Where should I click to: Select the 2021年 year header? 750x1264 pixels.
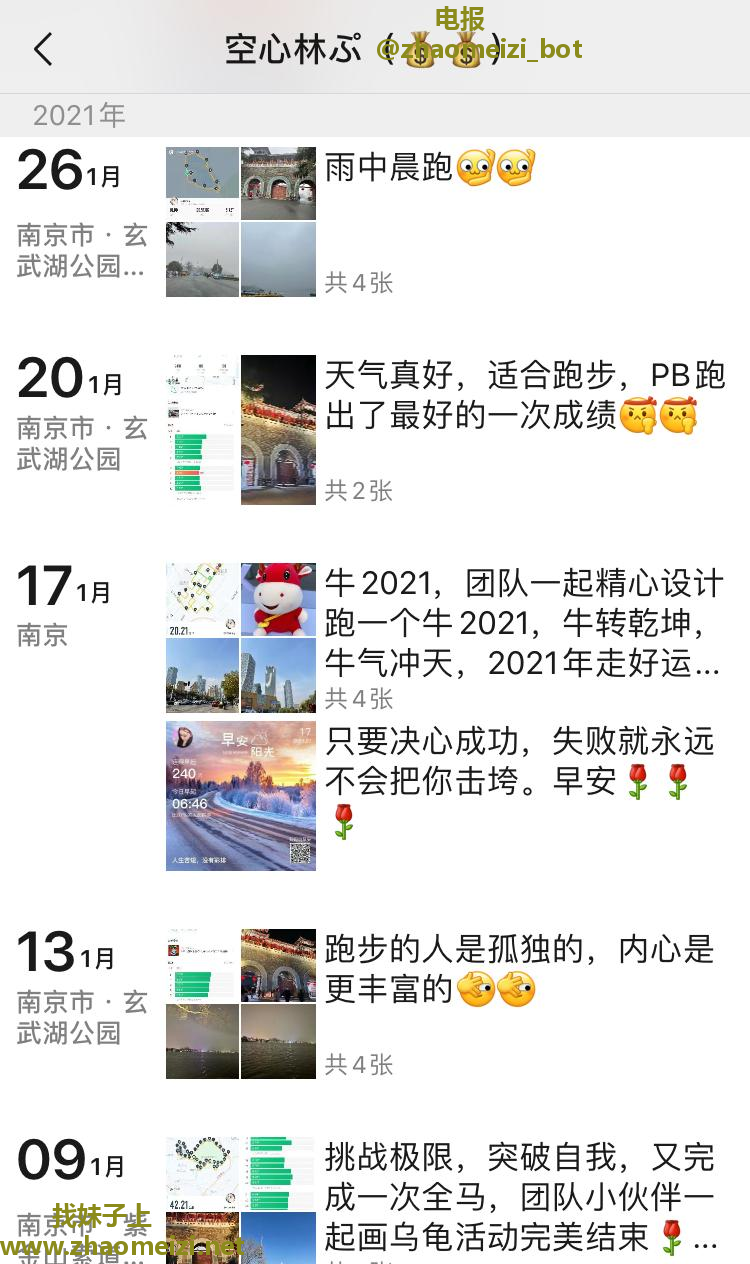coord(78,115)
